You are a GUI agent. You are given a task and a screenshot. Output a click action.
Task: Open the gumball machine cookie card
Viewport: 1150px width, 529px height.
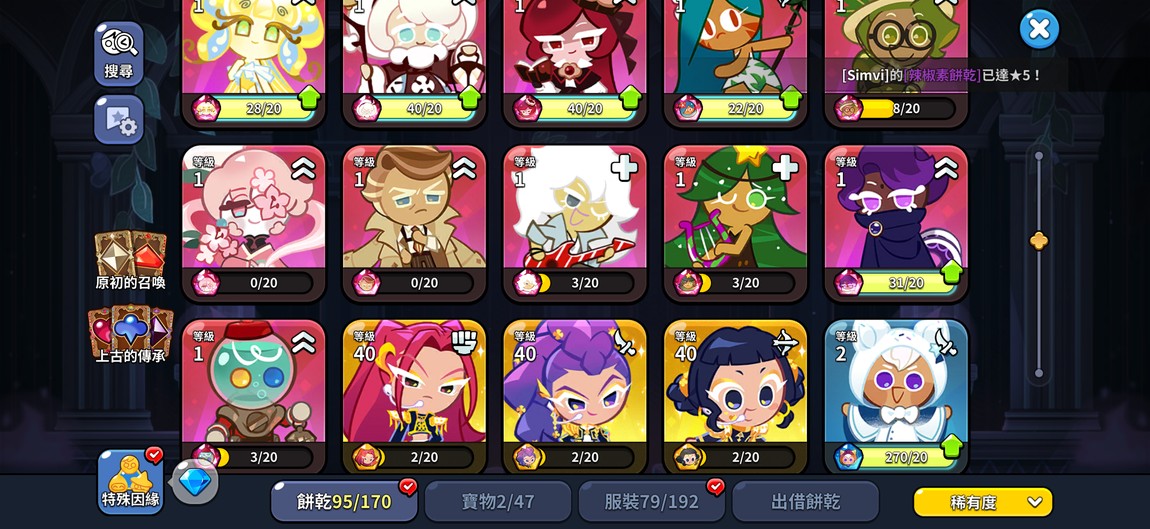pos(254,395)
